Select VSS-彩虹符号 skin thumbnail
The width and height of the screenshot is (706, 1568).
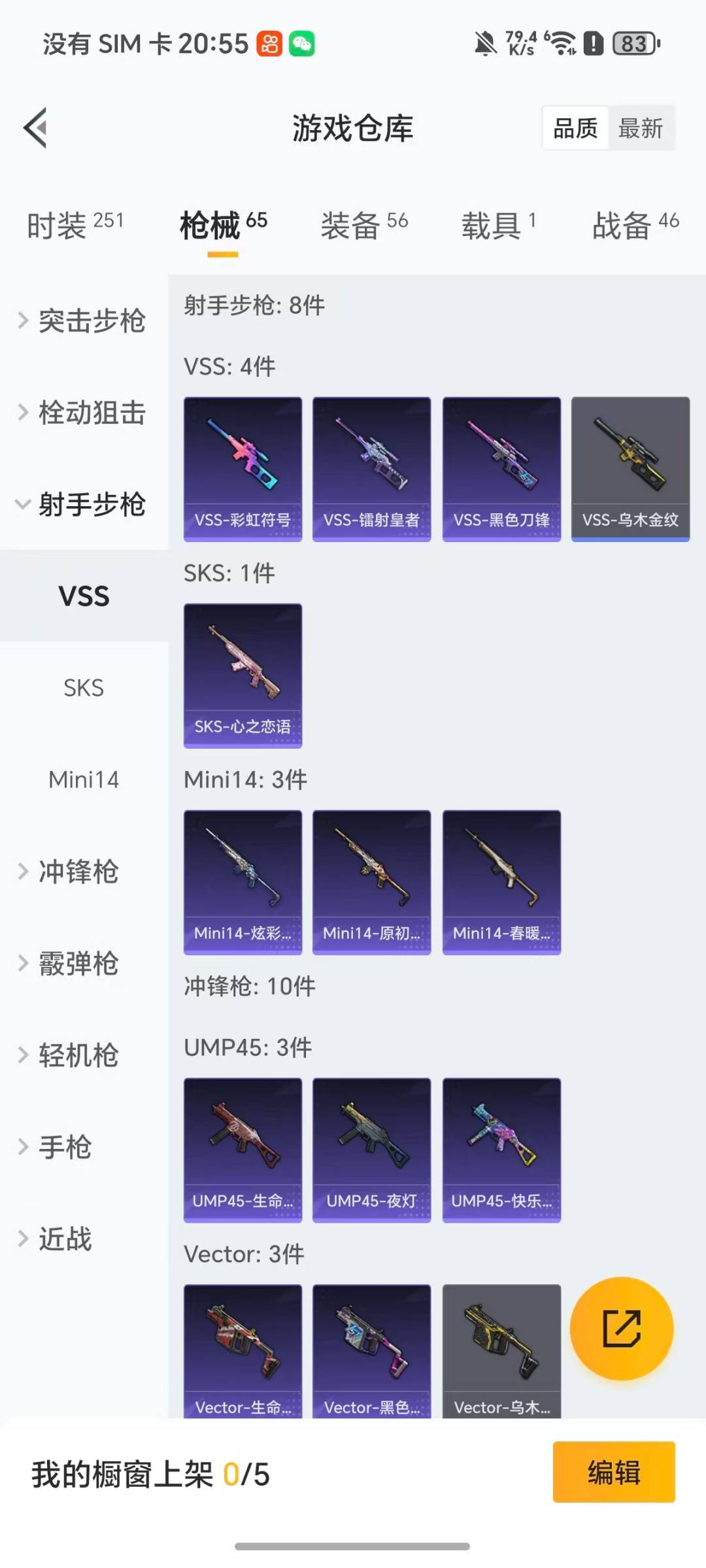(x=243, y=468)
